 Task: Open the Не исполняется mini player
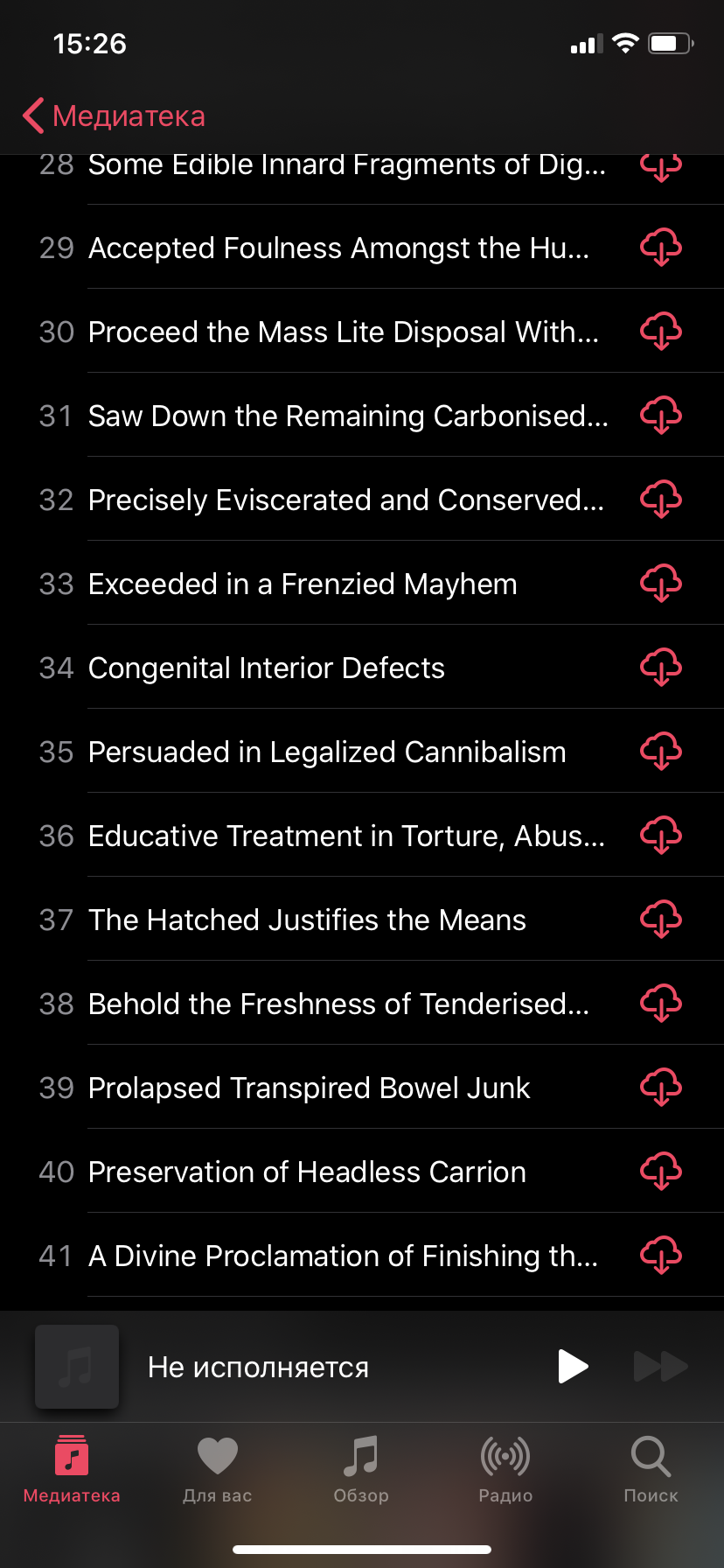258,1366
